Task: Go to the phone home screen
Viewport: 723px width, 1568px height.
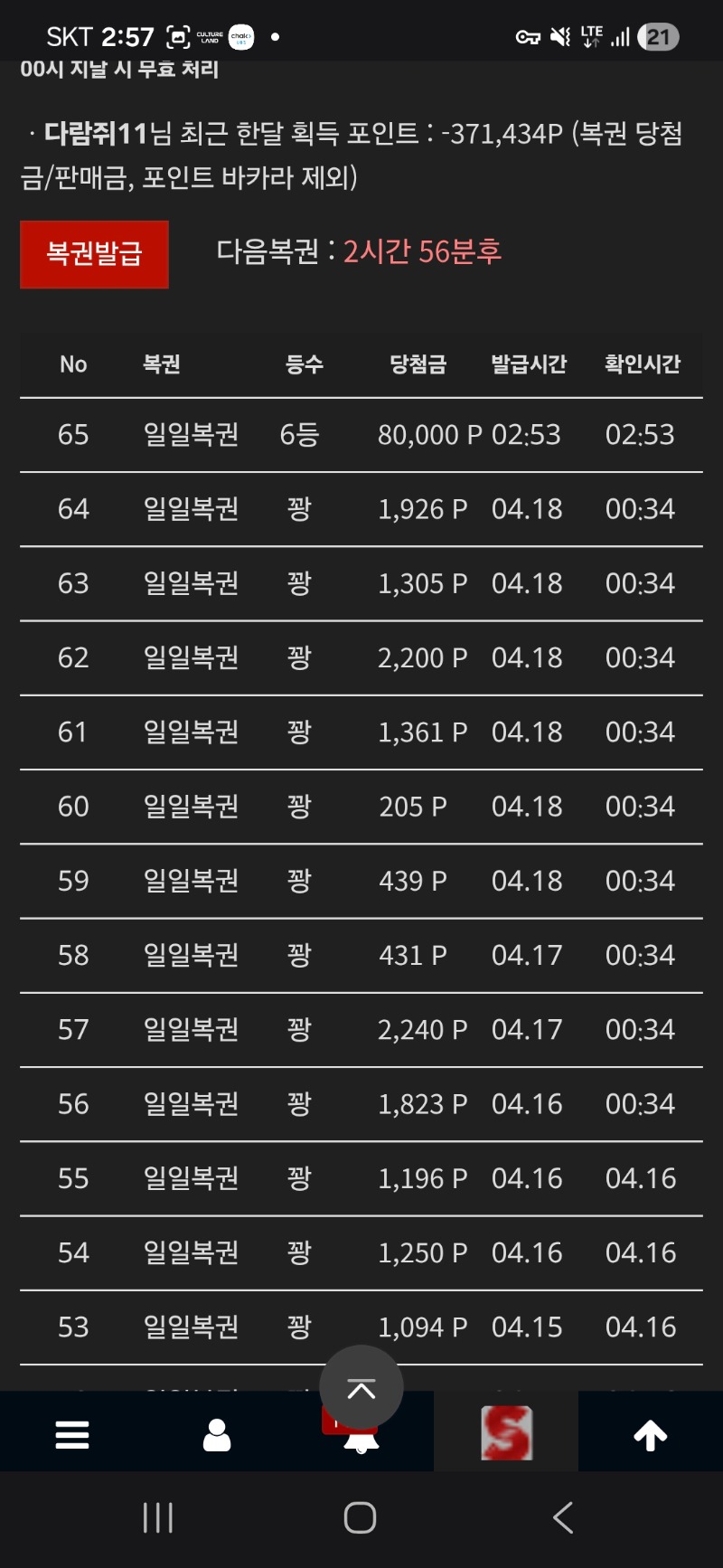Action: pyautogui.click(x=360, y=1517)
